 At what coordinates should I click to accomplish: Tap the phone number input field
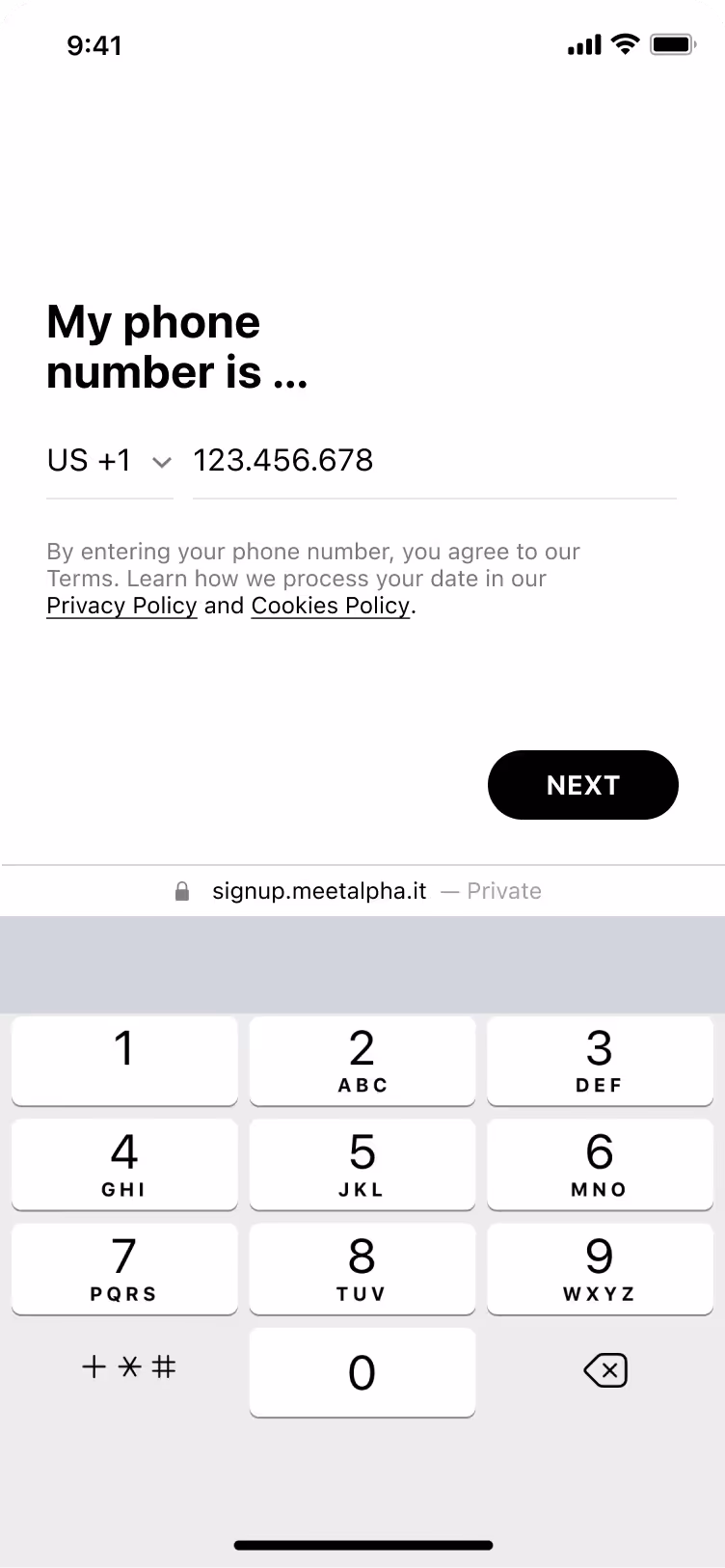pos(434,461)
